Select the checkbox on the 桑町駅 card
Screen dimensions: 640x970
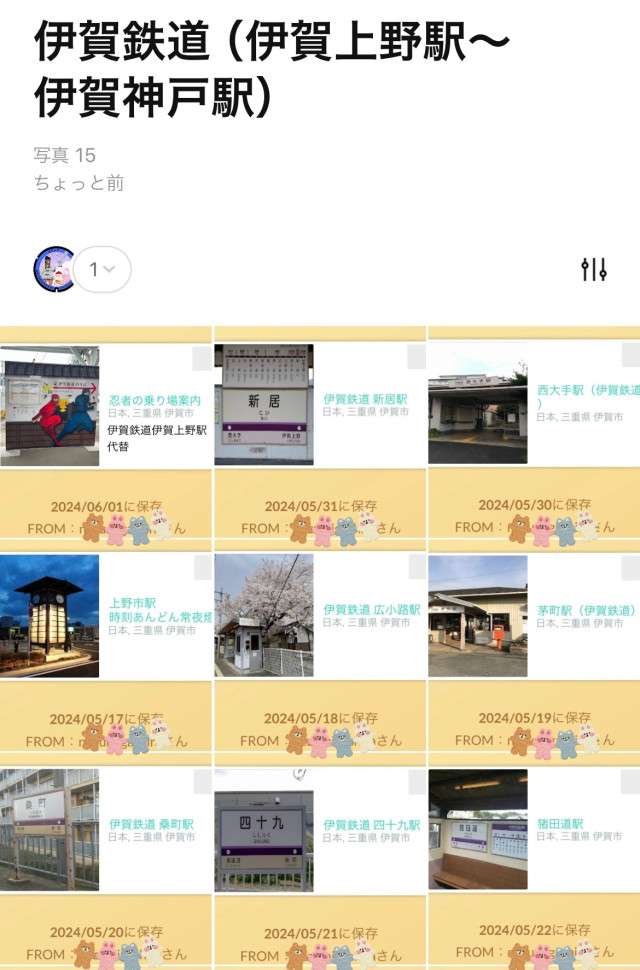202,781
